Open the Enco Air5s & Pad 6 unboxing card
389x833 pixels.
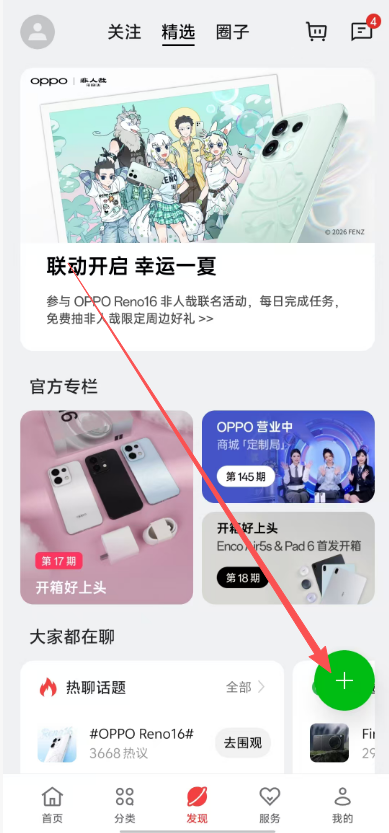[288, 558]
